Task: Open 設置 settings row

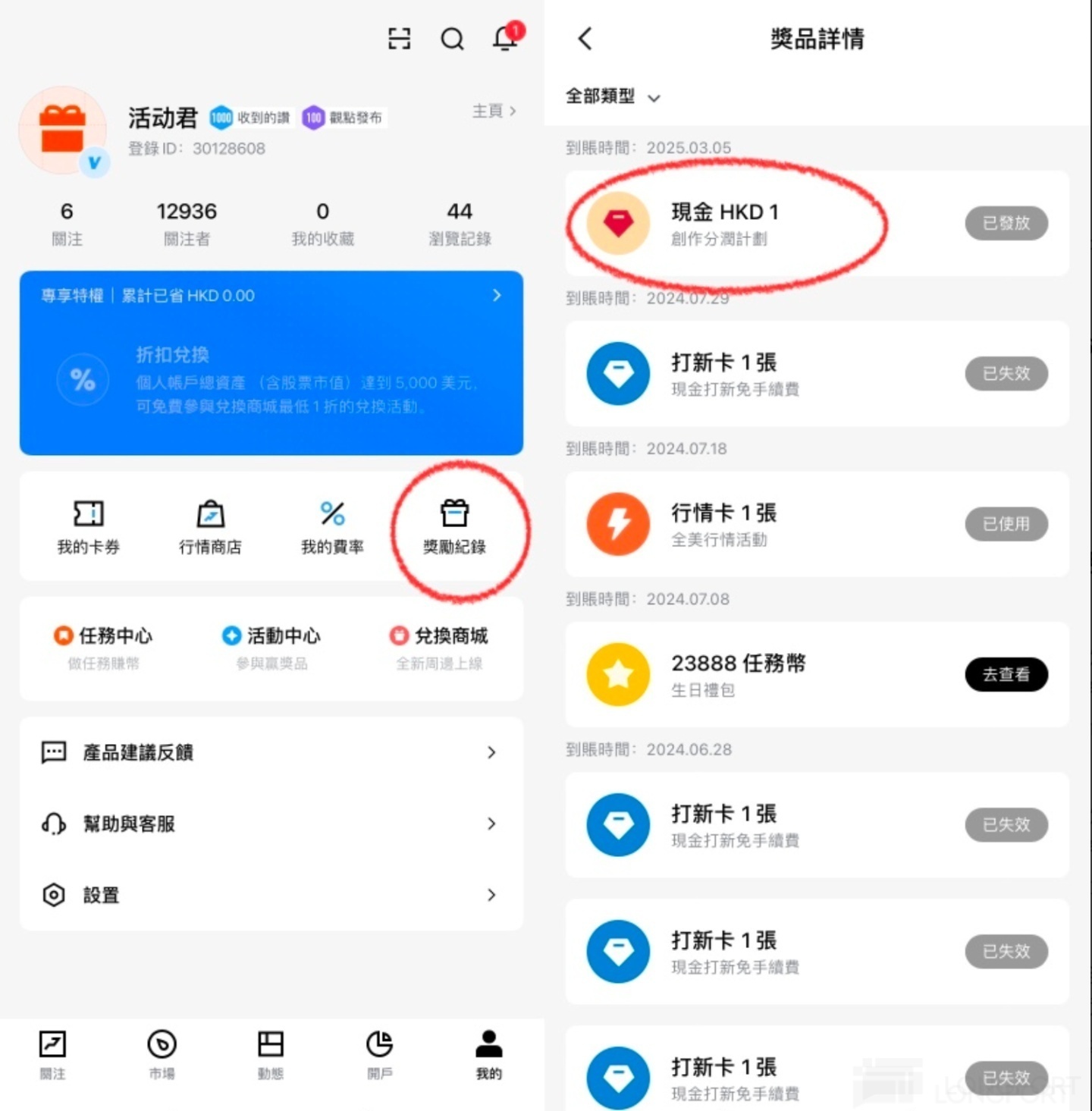Action: (x=271, y=895)
